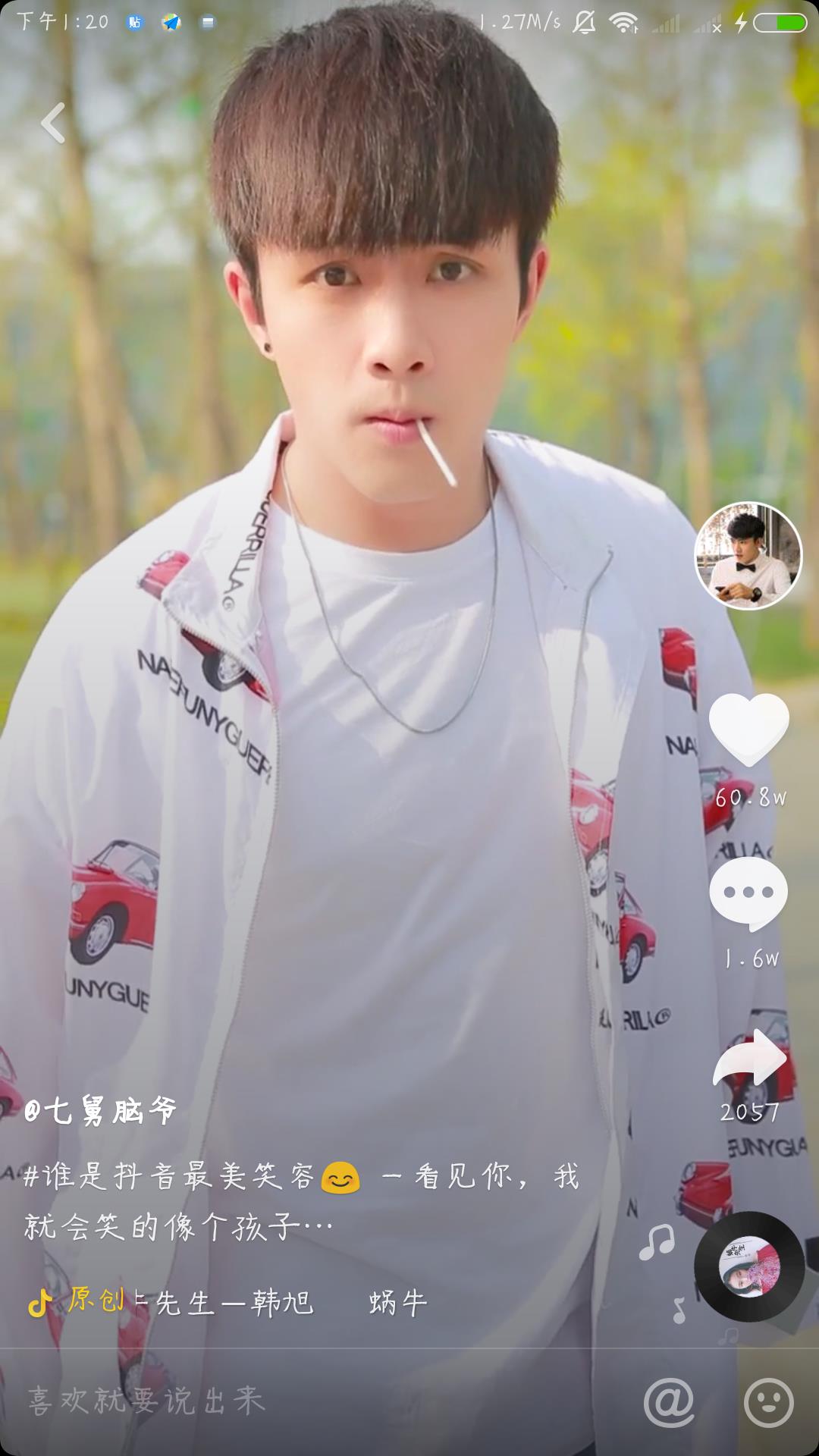Open the creator's profile avatar
The image size is (819, 1456).
[x=748, y=556]
